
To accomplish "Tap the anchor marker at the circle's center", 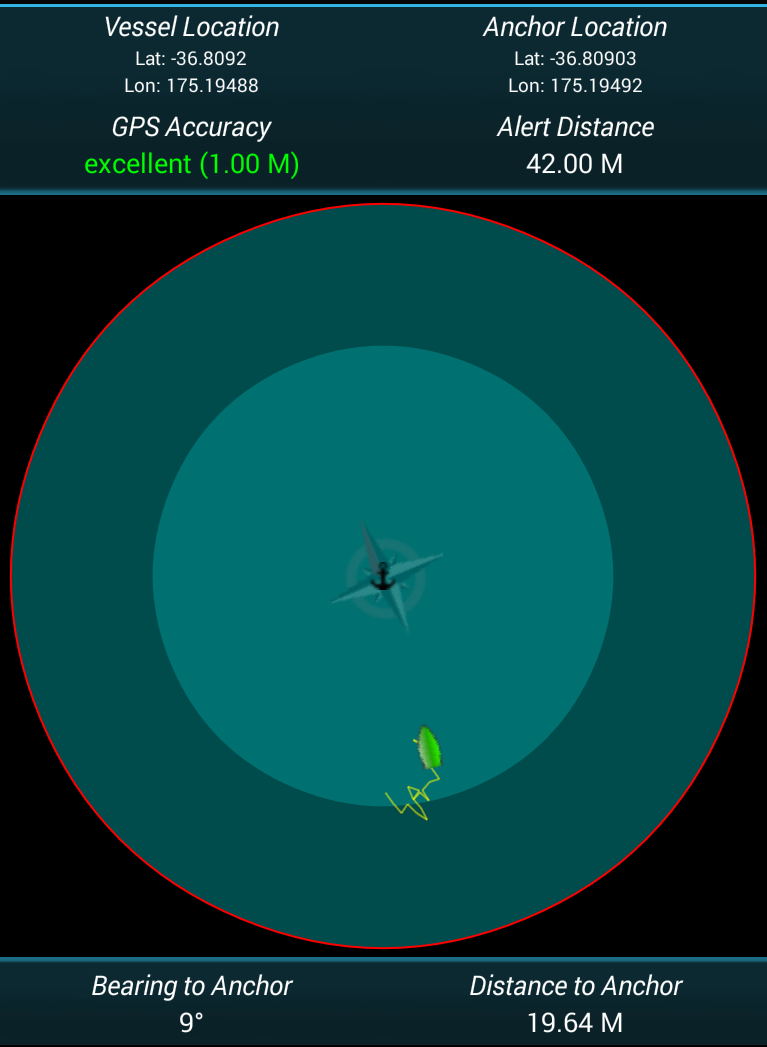I will coord(381,576).
